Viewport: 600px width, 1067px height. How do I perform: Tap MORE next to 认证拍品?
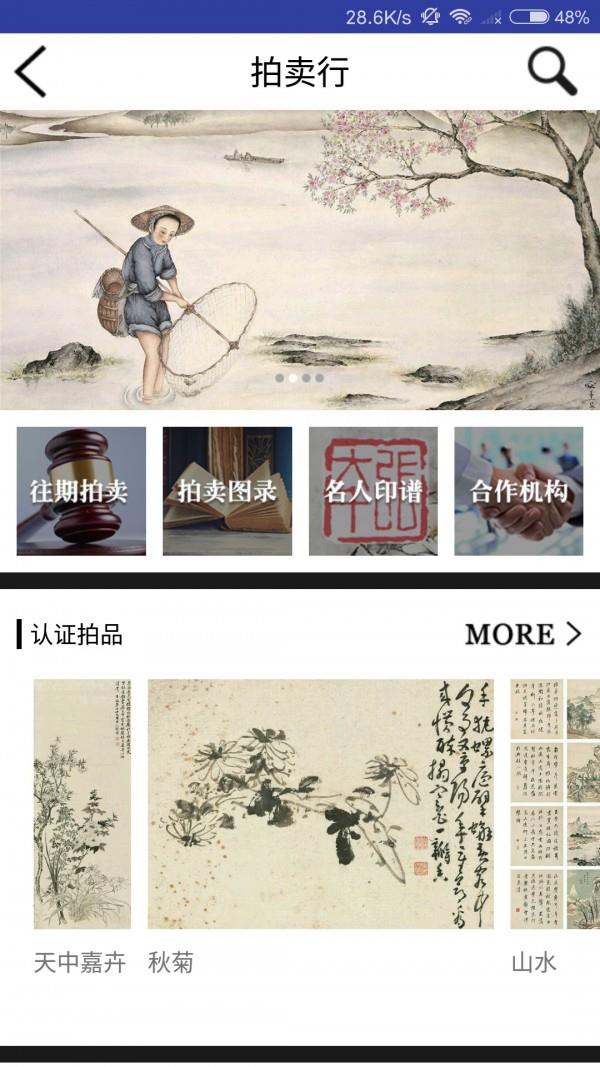[522, 634]
